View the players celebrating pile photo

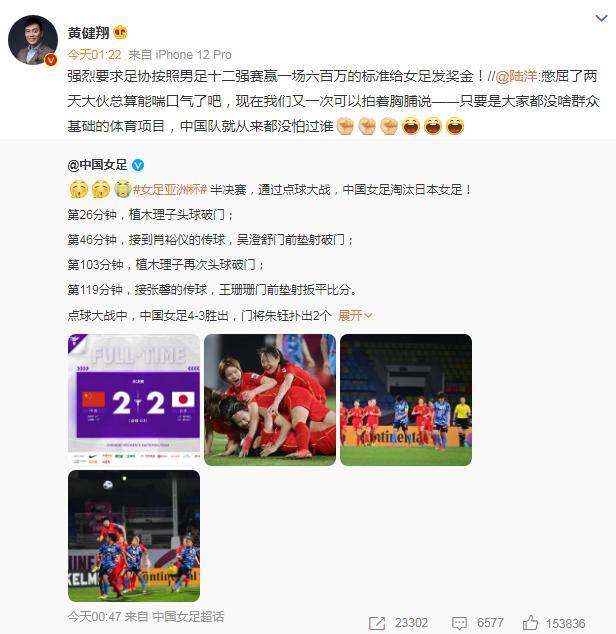tap(269, 400)
